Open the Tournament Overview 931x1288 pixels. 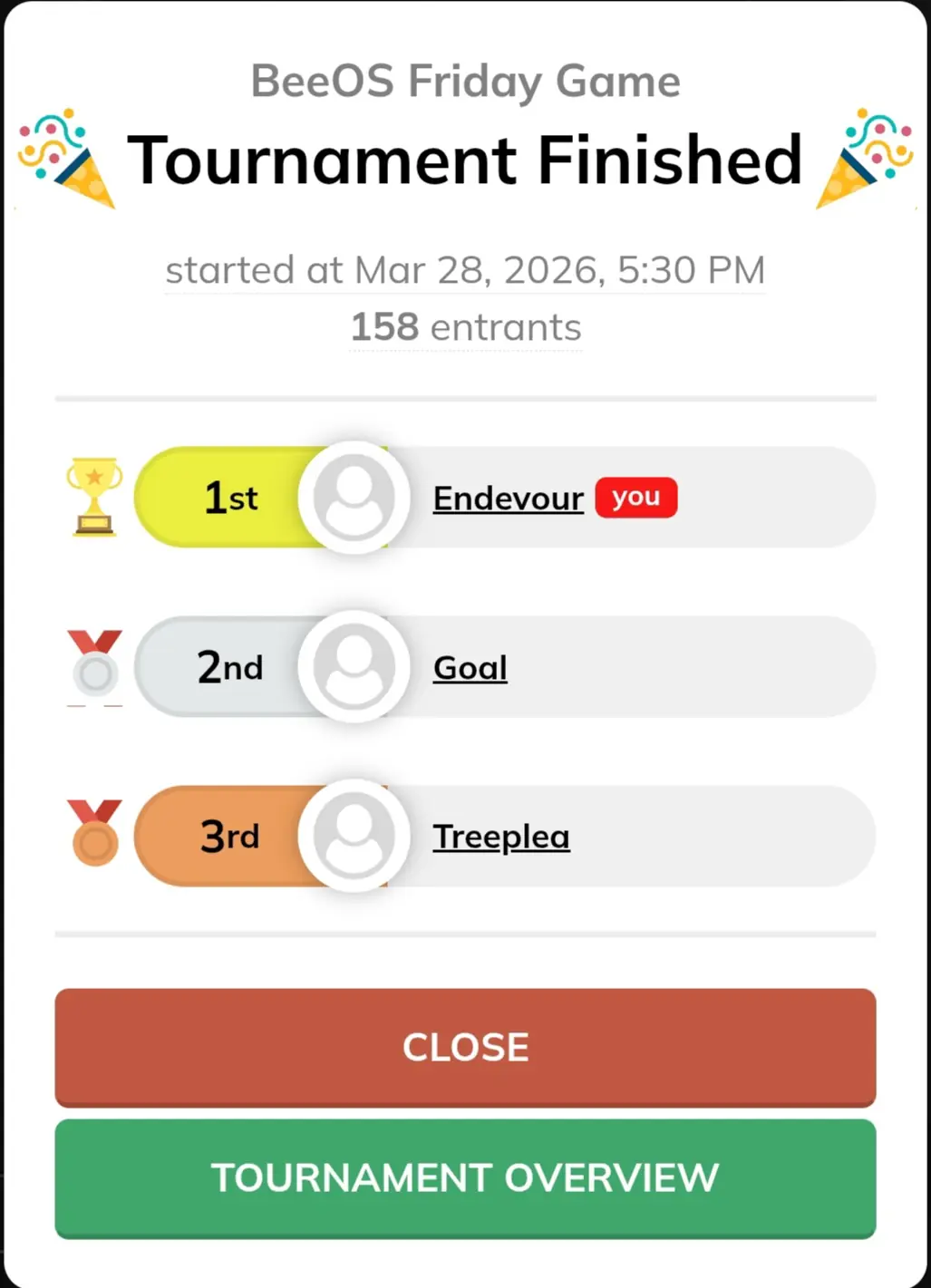click(465, 1177)
